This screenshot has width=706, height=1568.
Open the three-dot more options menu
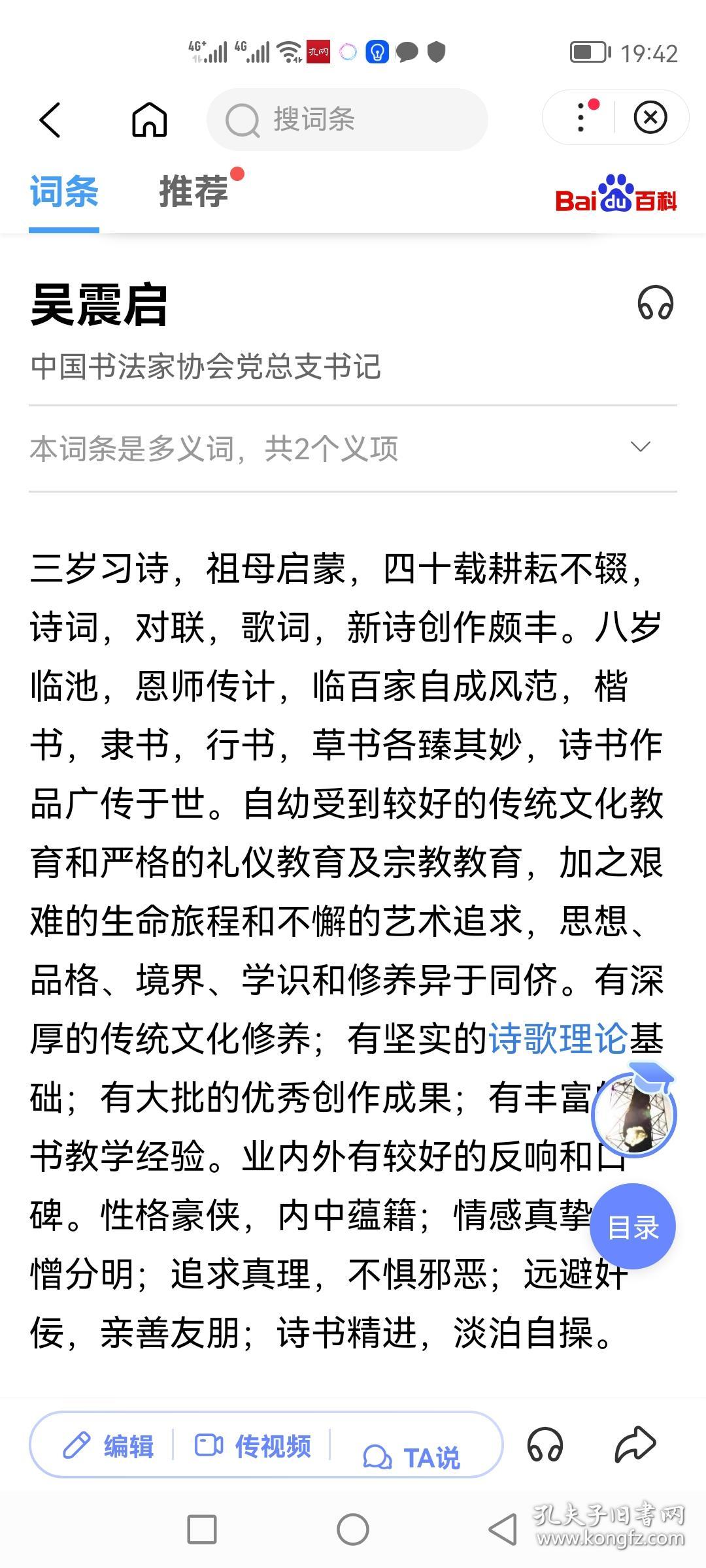click(582, 118)
